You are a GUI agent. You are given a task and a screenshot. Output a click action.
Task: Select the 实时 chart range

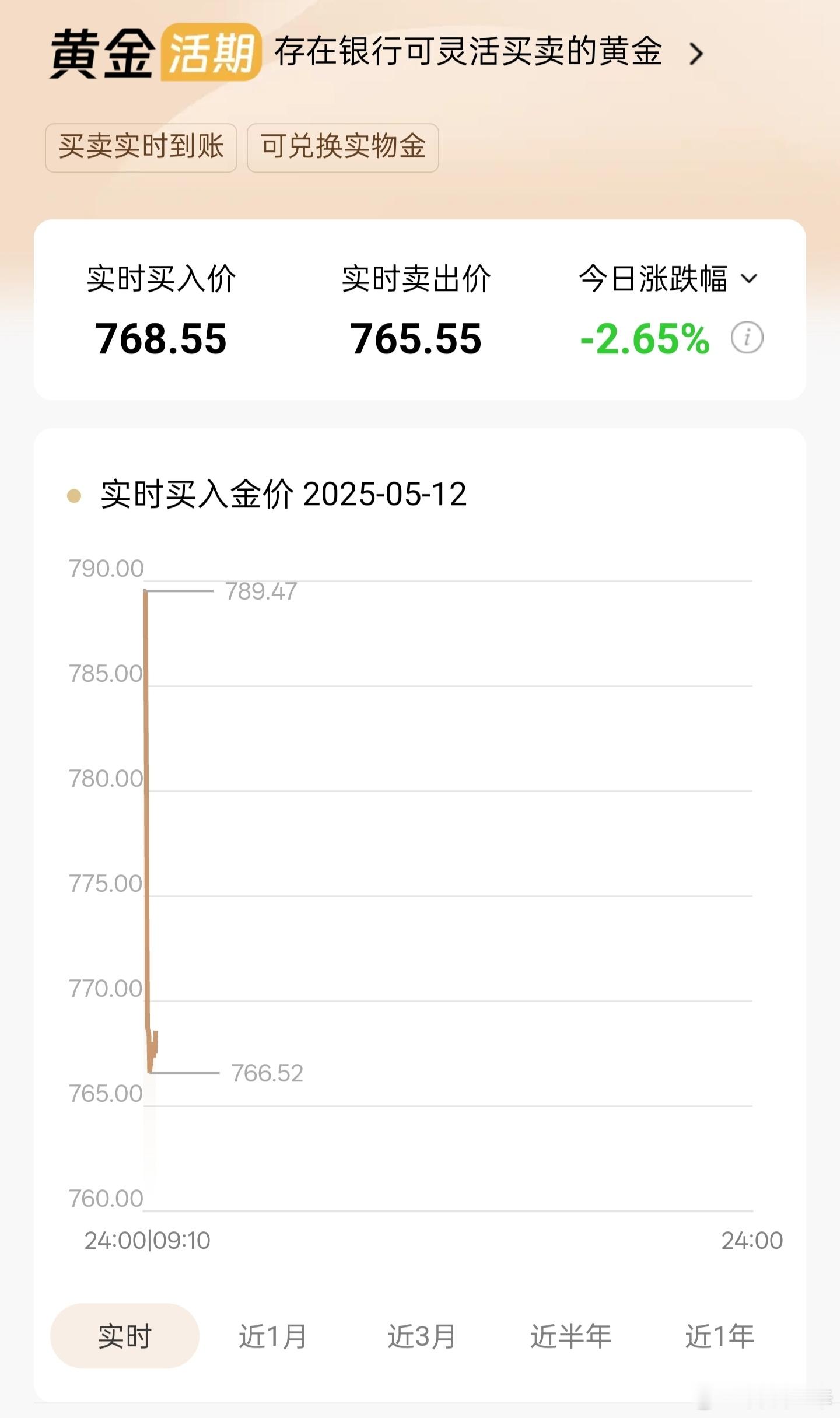click(x=125, y=1336)
